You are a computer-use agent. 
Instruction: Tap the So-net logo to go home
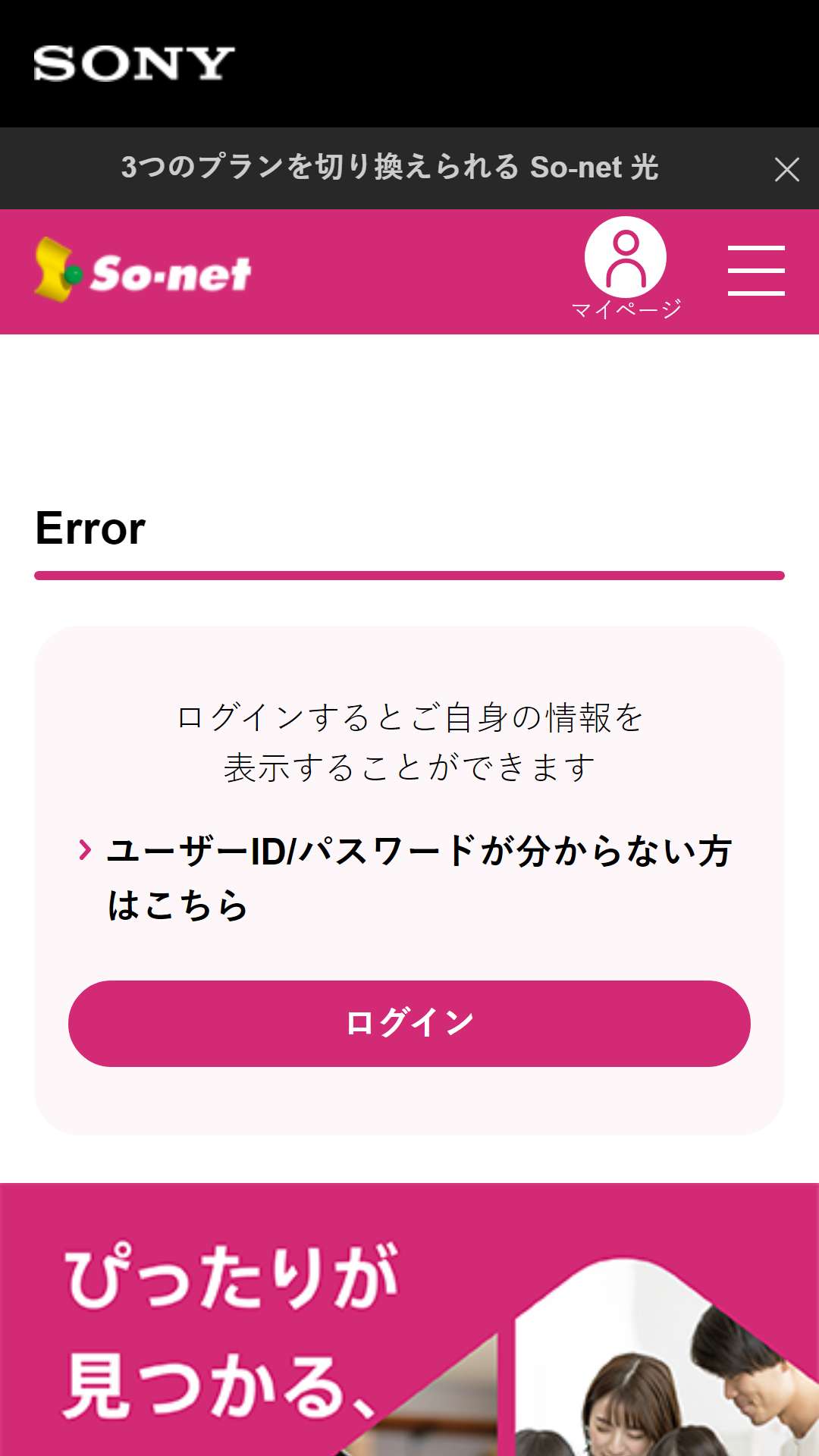coord(143,270)
